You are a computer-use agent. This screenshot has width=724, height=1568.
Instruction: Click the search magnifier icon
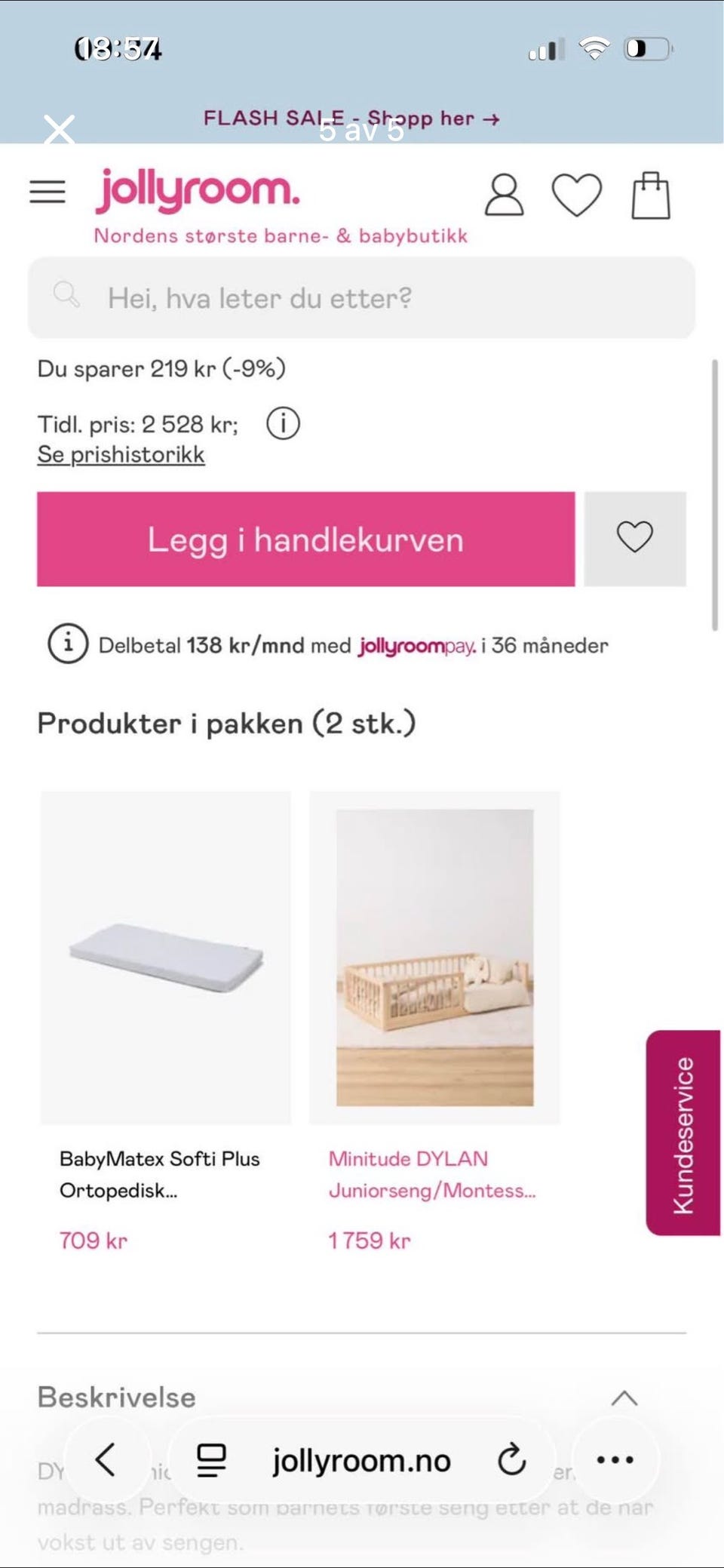(x=67, y=296)
